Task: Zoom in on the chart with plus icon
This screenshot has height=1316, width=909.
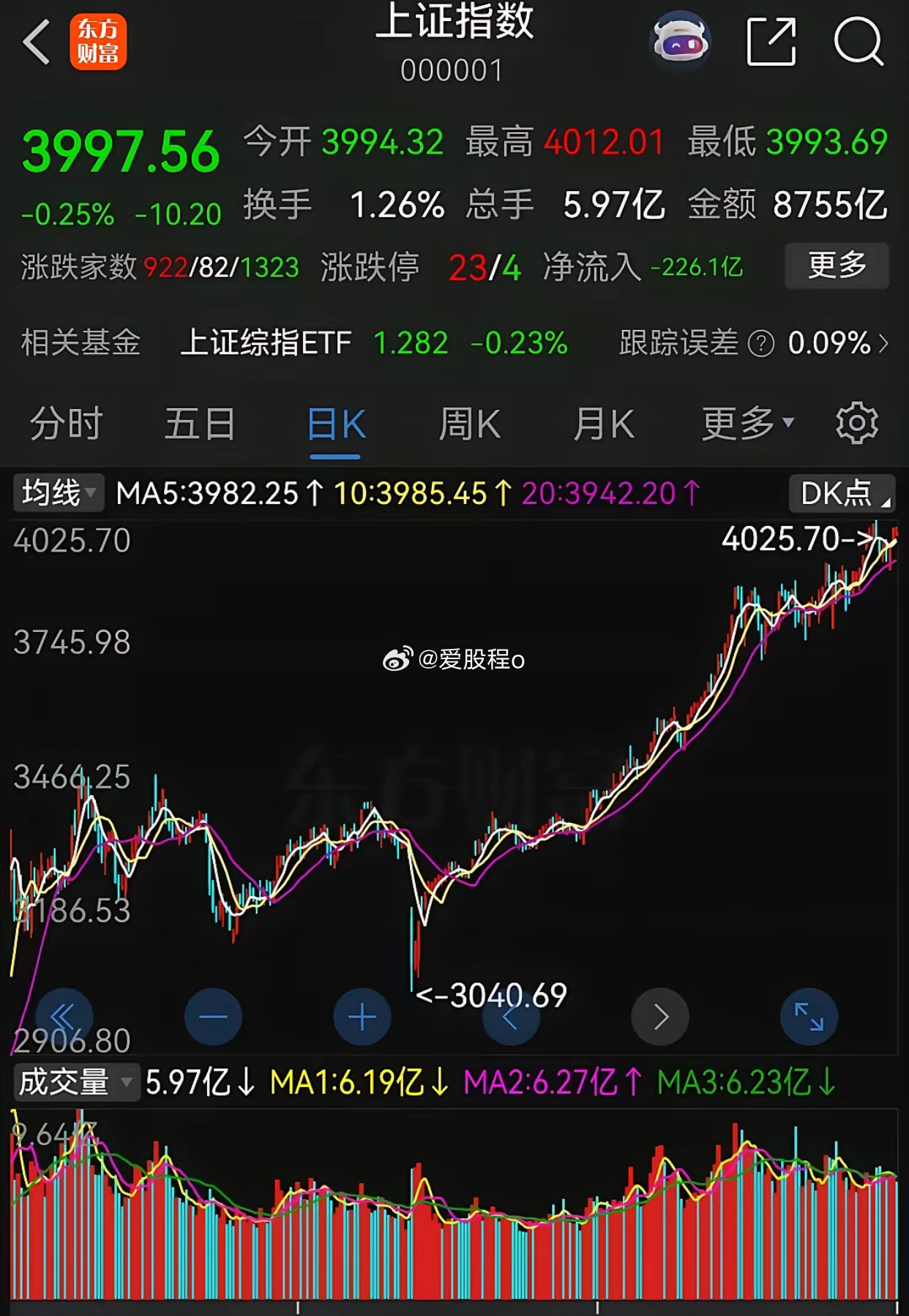Action: click(362, 1016)
